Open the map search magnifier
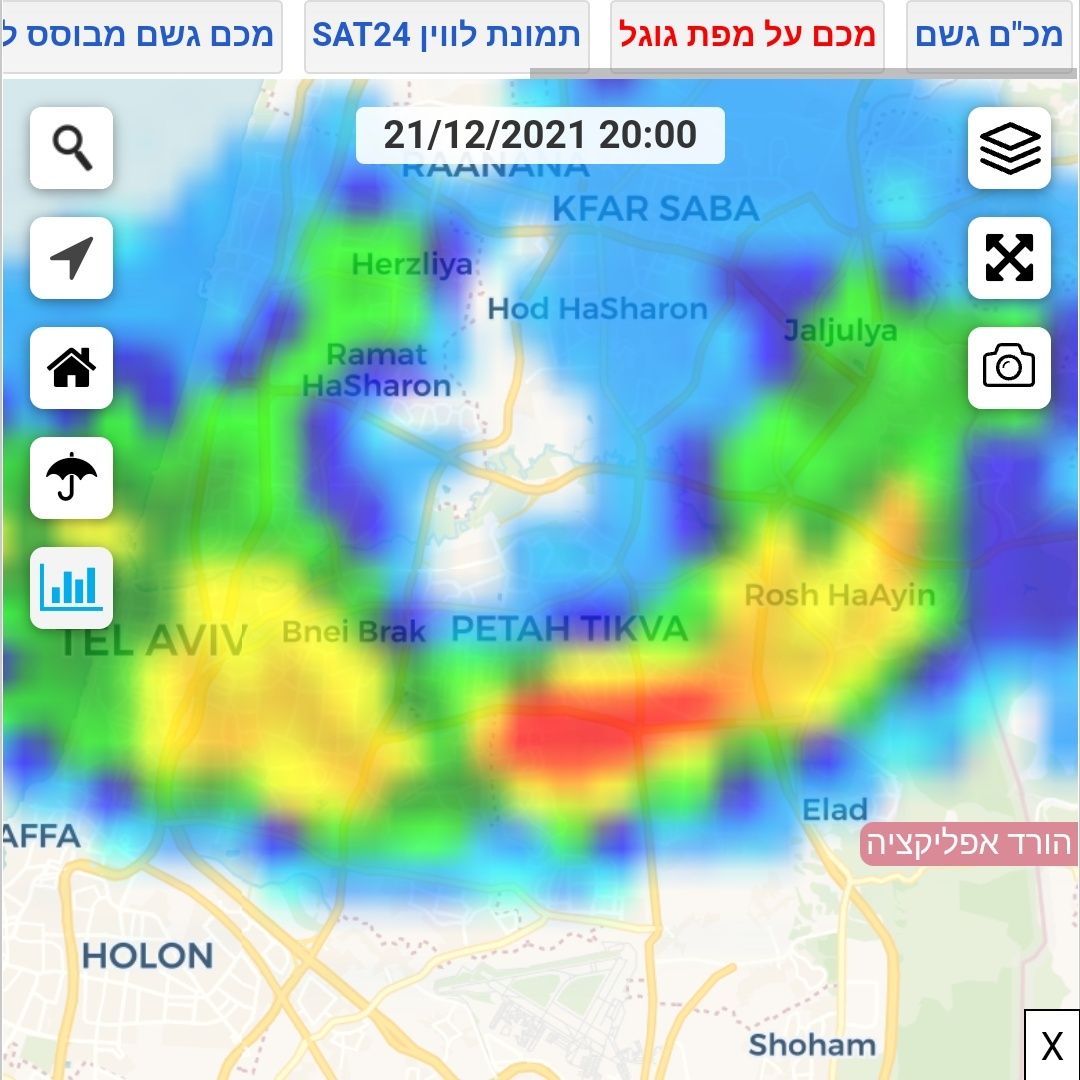Image resolution: width=1080 pixels, height=1080 pixels. (x=71, y=148)
